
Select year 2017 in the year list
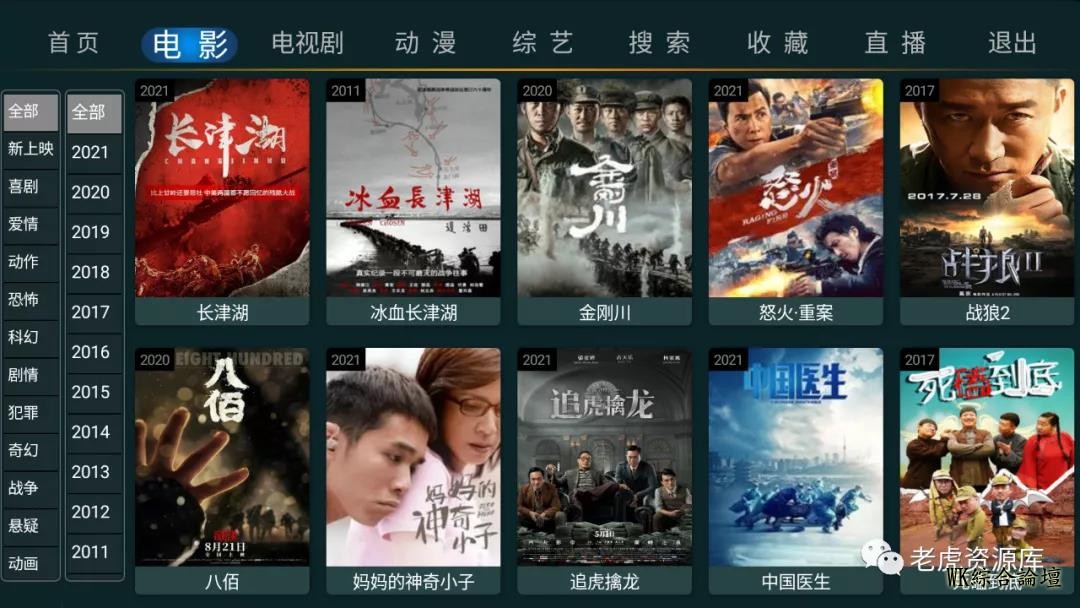[91, 312]
